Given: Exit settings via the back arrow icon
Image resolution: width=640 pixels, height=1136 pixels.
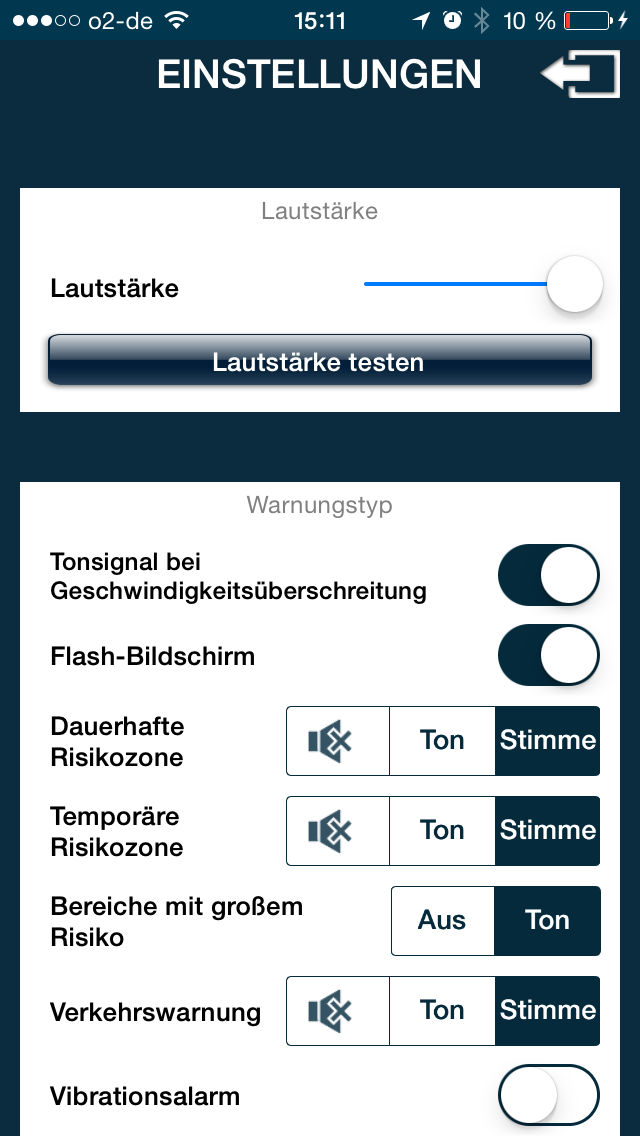Looking at the screenshot, I should coord(580,75).
